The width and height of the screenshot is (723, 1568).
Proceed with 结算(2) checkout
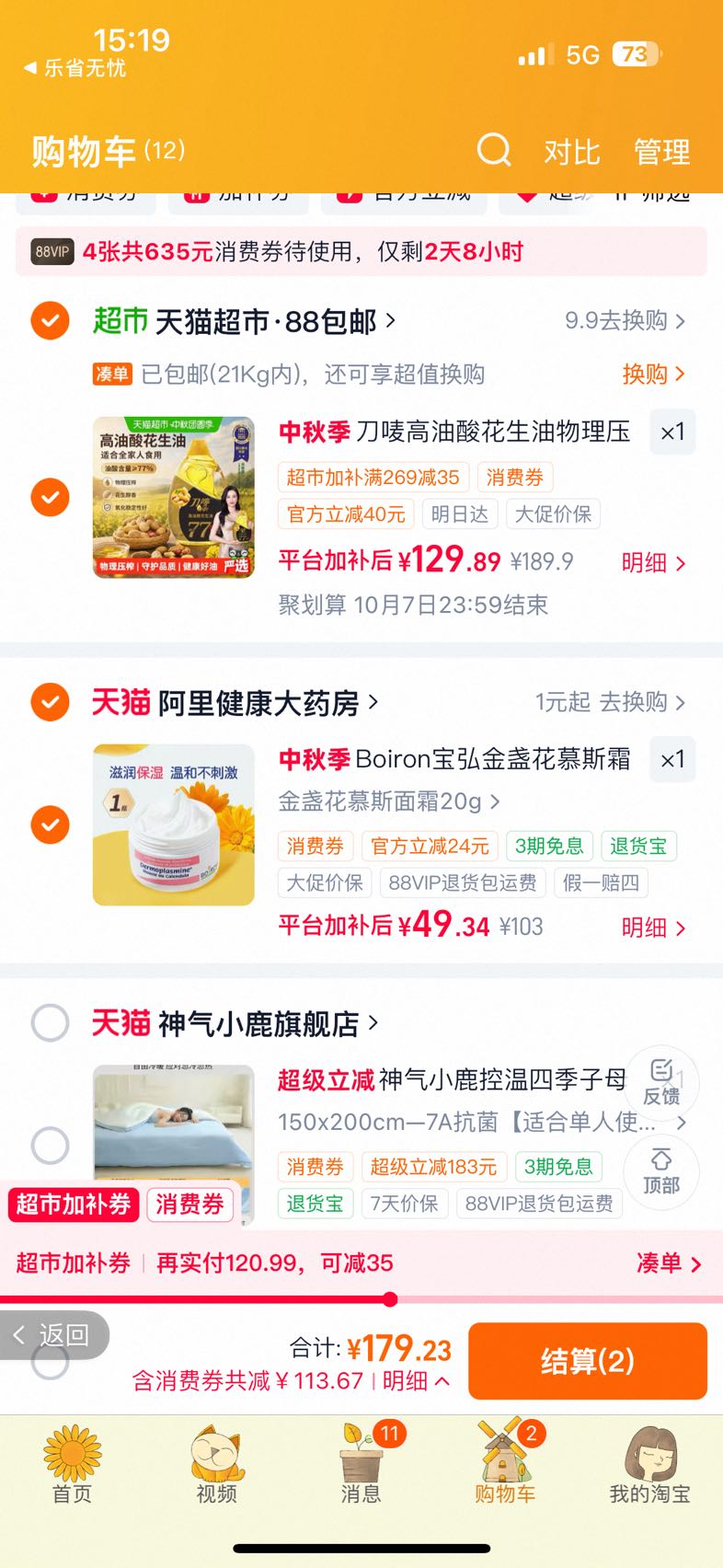[x=588, y=1361]
